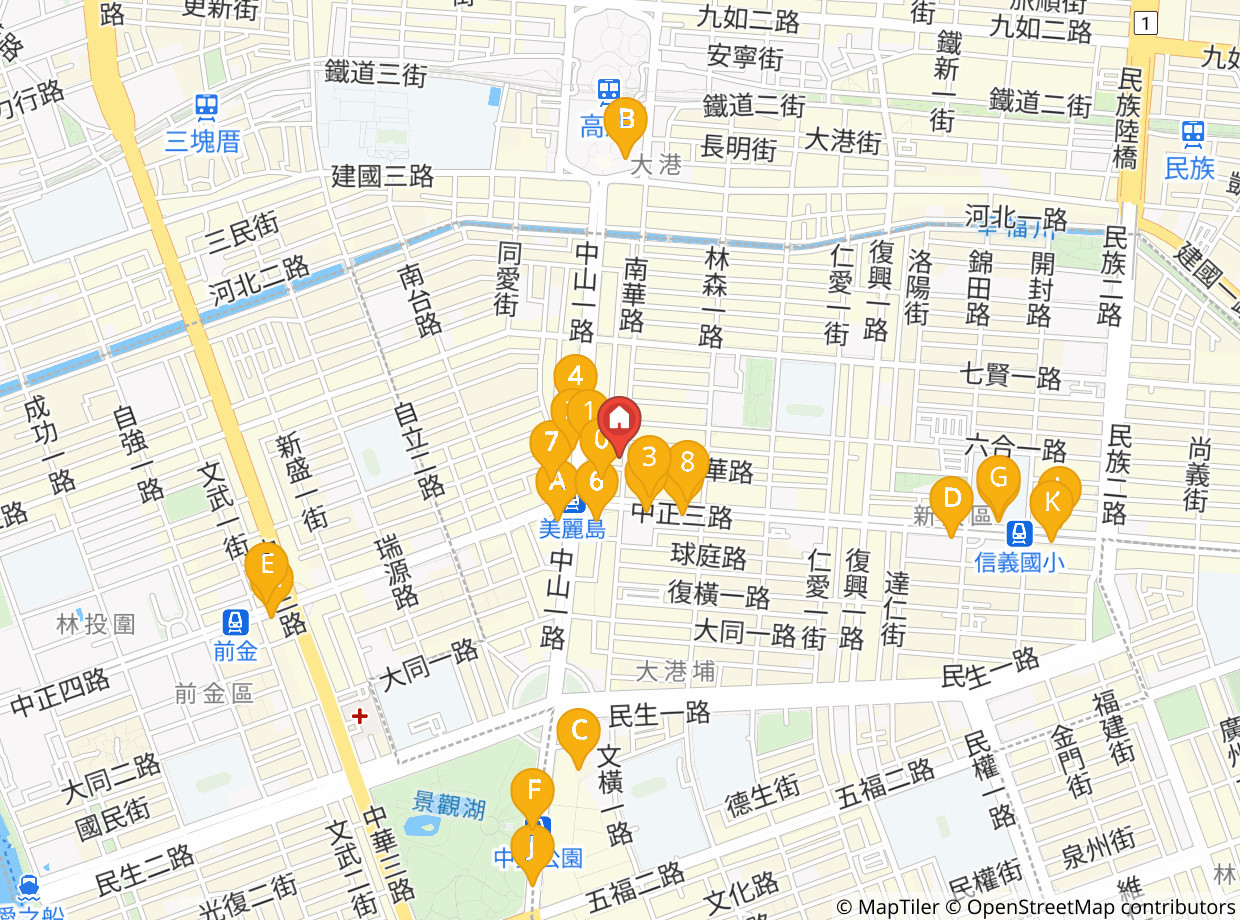Tap the orange marker labeled 4

[575, 376]
